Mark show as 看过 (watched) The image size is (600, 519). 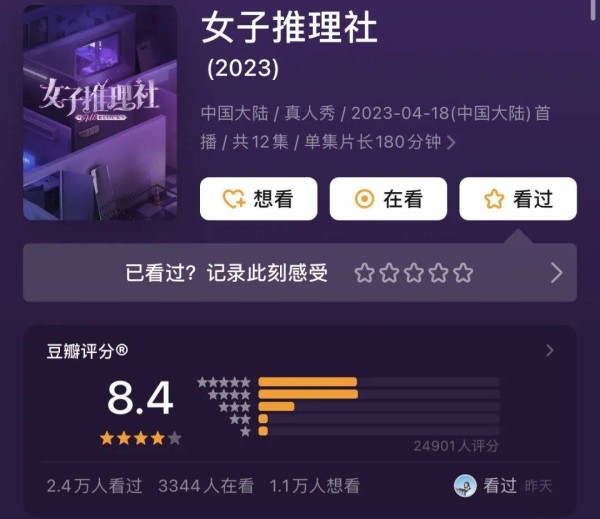click(517, 199)
